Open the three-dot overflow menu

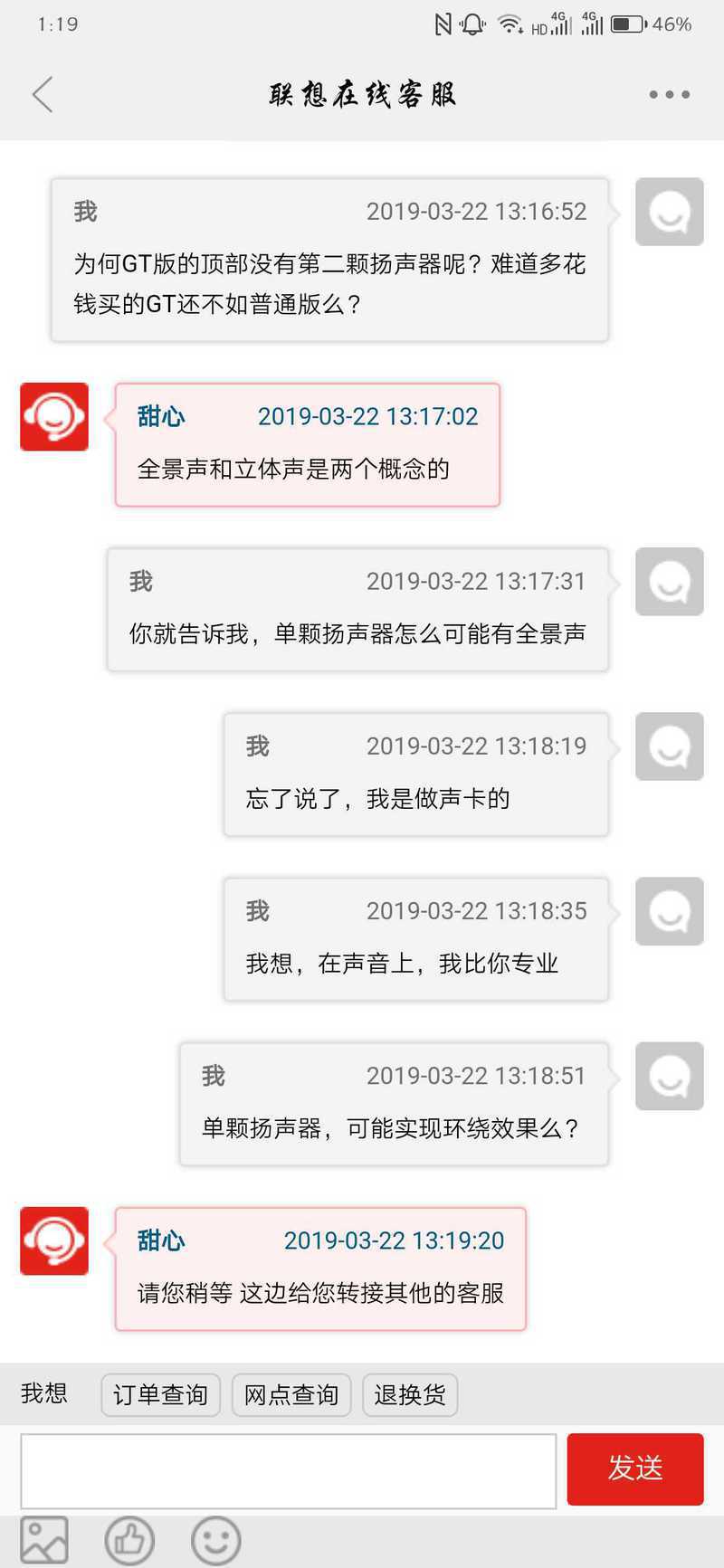point(669,94)
